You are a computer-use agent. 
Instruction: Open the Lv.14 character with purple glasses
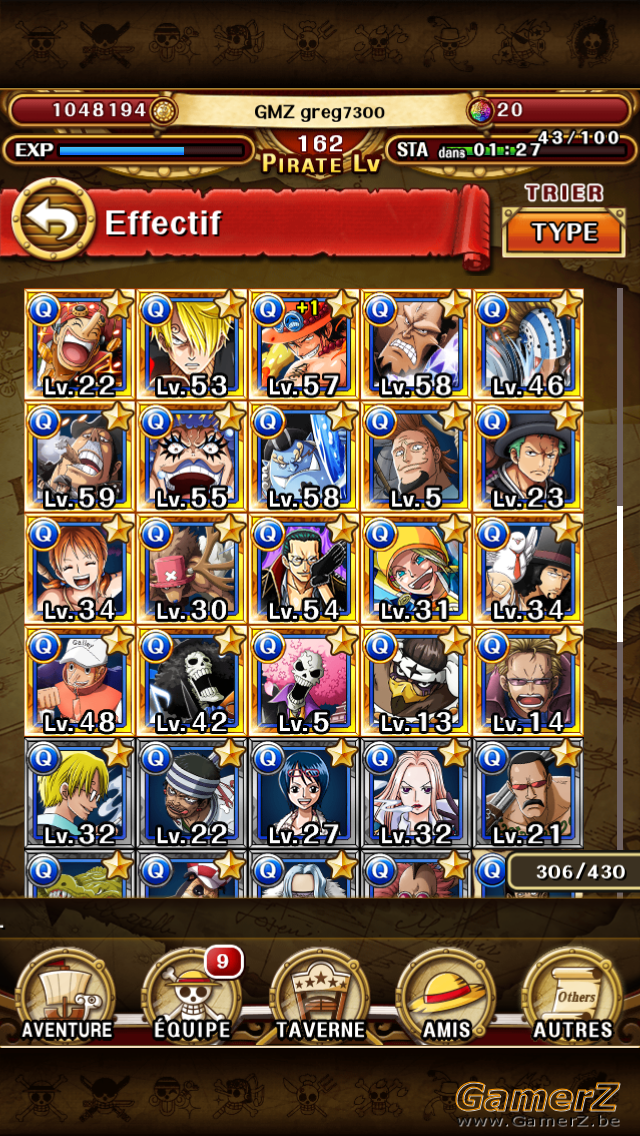(x=528, y=682)
